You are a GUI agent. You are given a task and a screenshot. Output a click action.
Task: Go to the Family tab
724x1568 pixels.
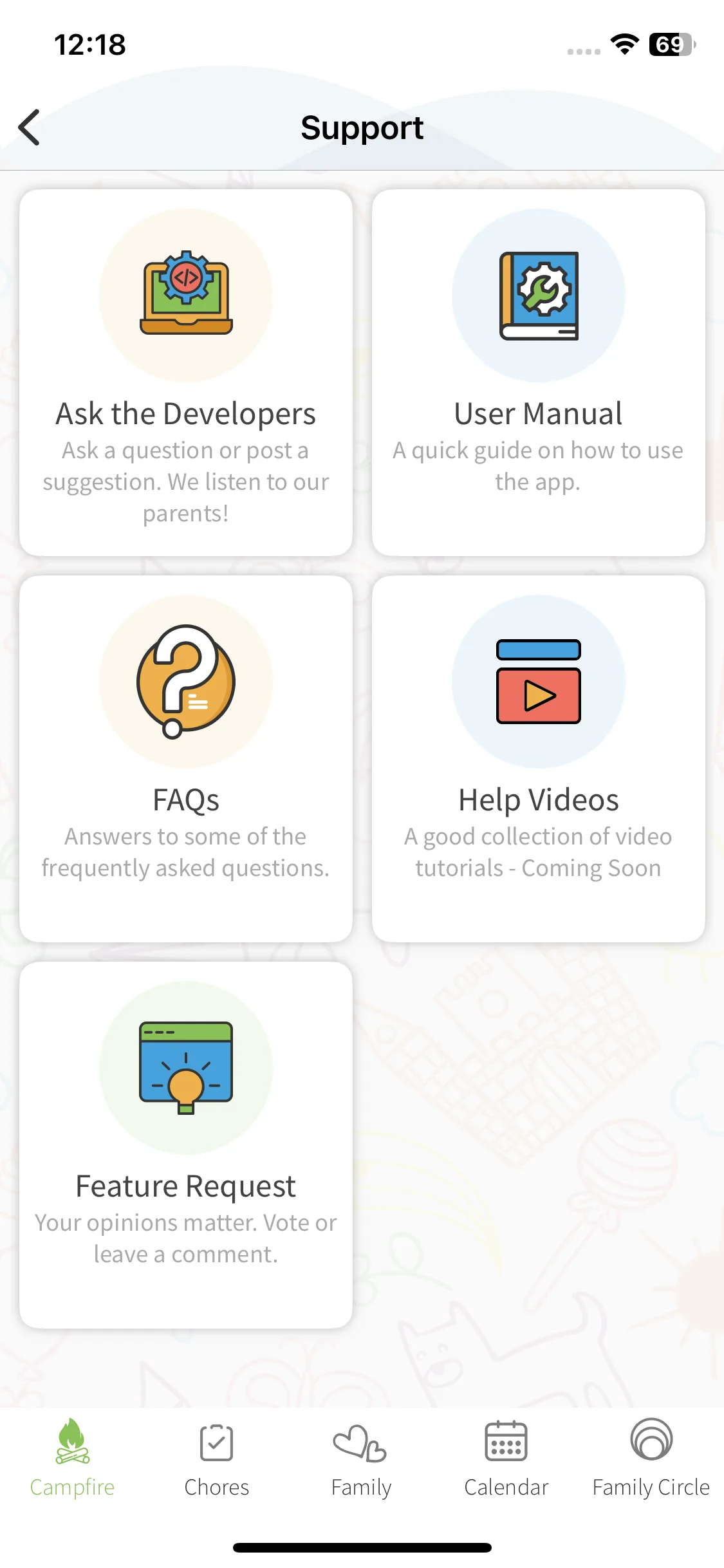[361, 1459]
